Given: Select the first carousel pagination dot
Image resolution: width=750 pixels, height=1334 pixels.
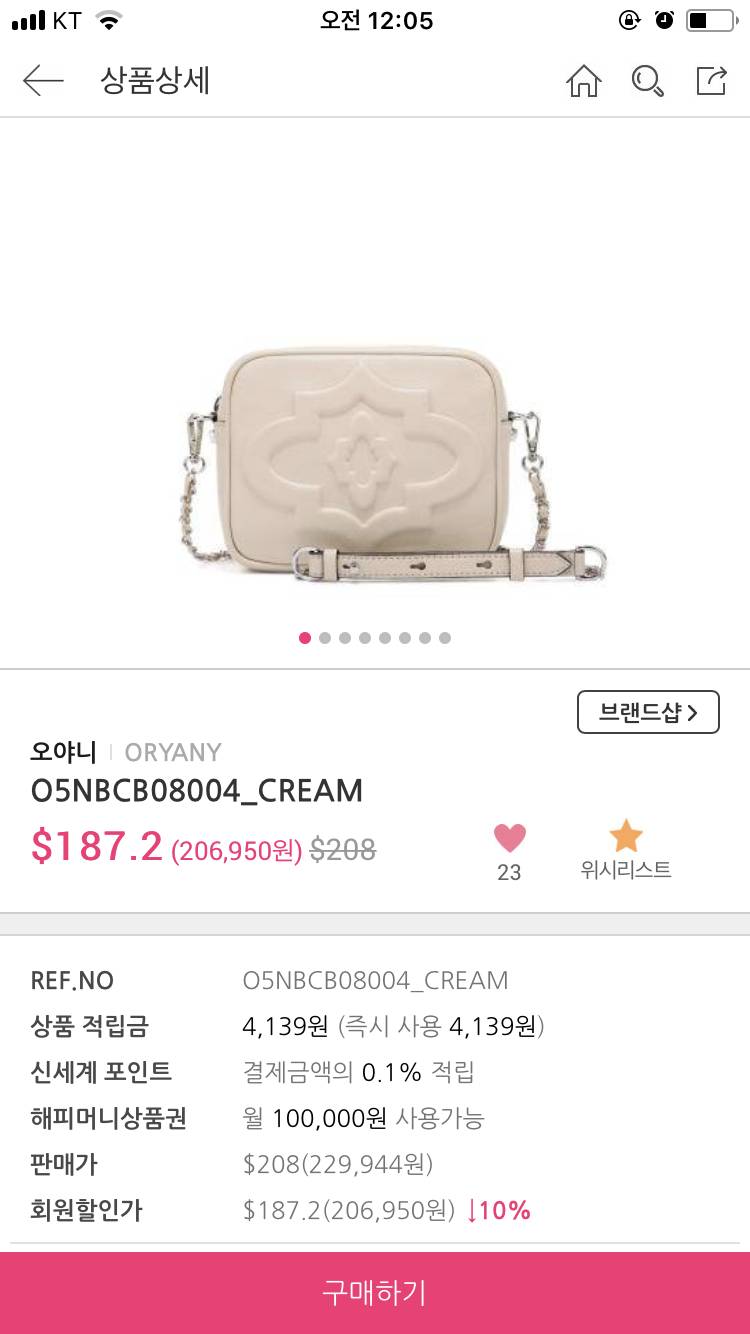Looking at the screenshot, I should (x=305, y=637).
